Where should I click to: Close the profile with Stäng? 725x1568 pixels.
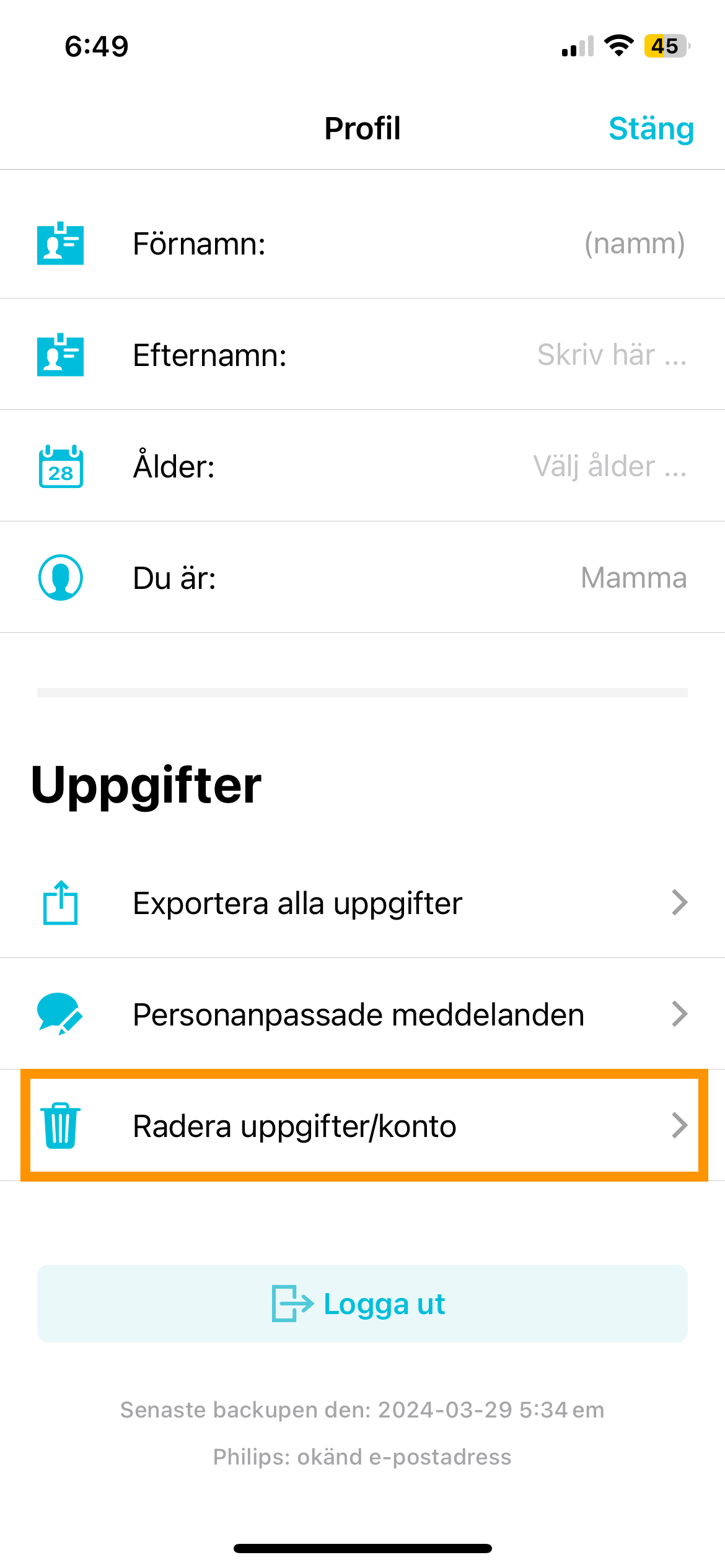(x=650, y=129)
